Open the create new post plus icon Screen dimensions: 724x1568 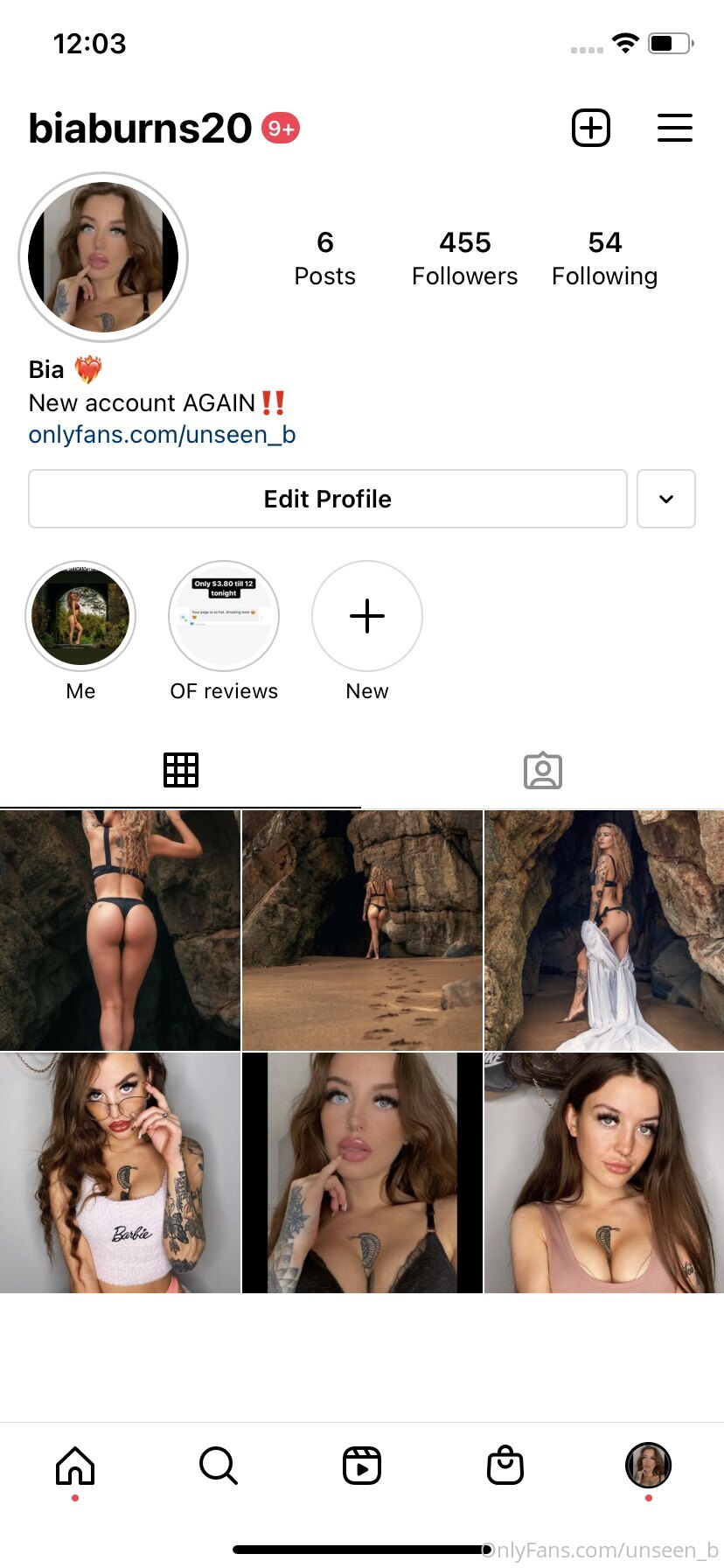591,128
